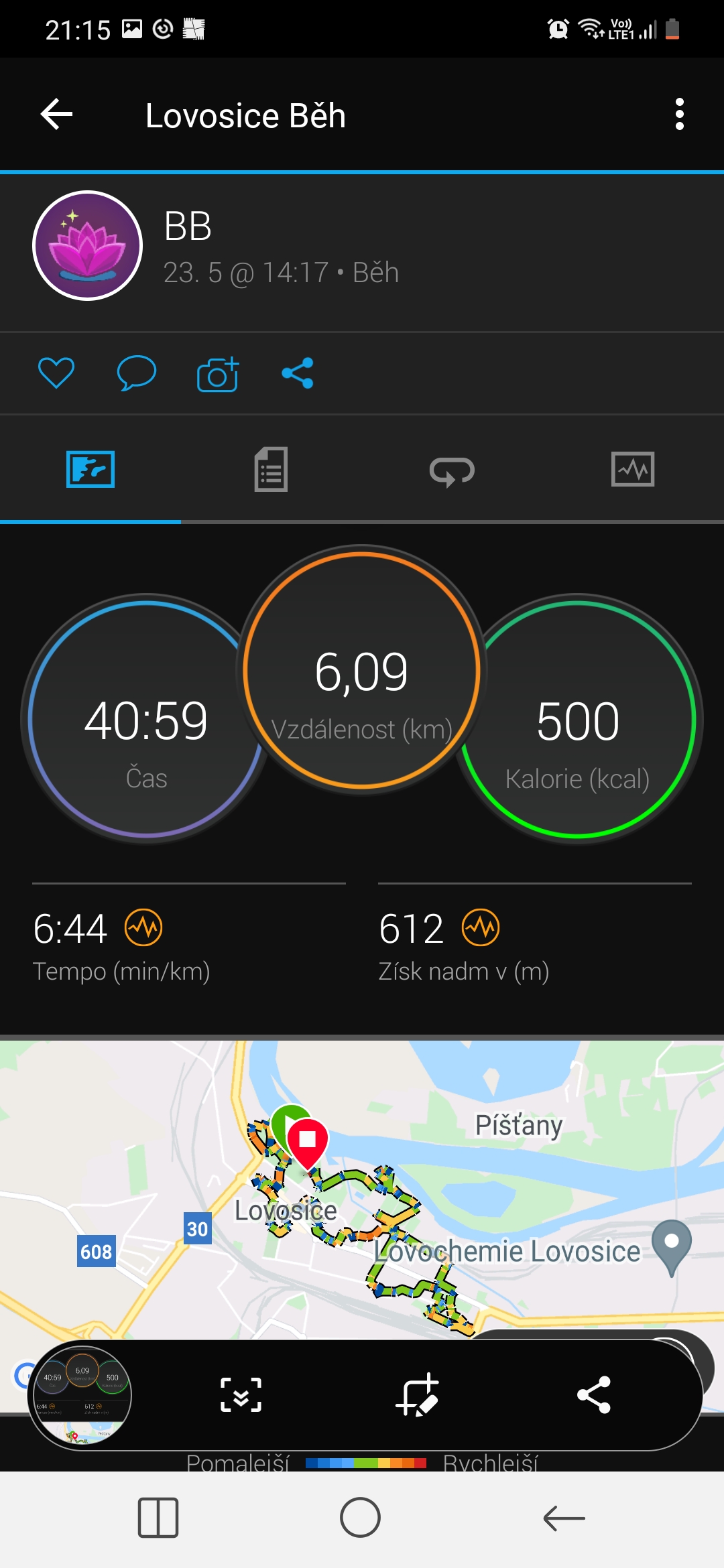724x1568 pixels.
Task: Go to the home screen
Action: (x=361, y=1518)
